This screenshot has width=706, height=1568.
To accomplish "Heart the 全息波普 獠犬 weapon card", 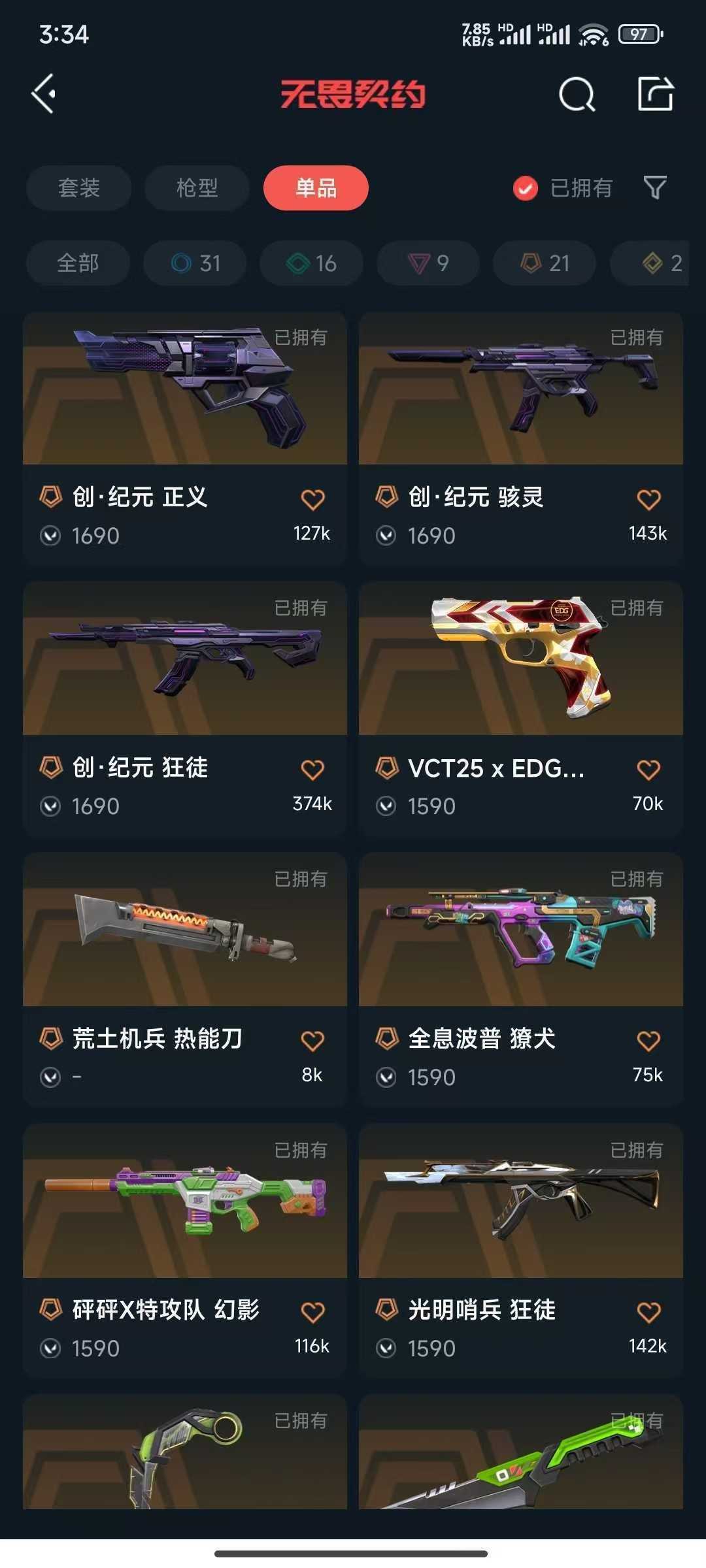I will [648, 1039].
